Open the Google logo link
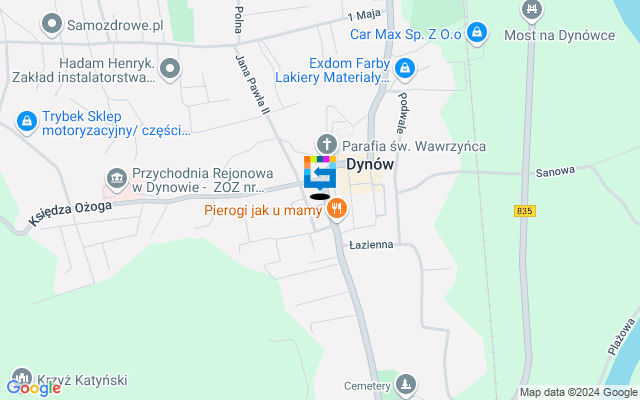 (x=33, y=388)
